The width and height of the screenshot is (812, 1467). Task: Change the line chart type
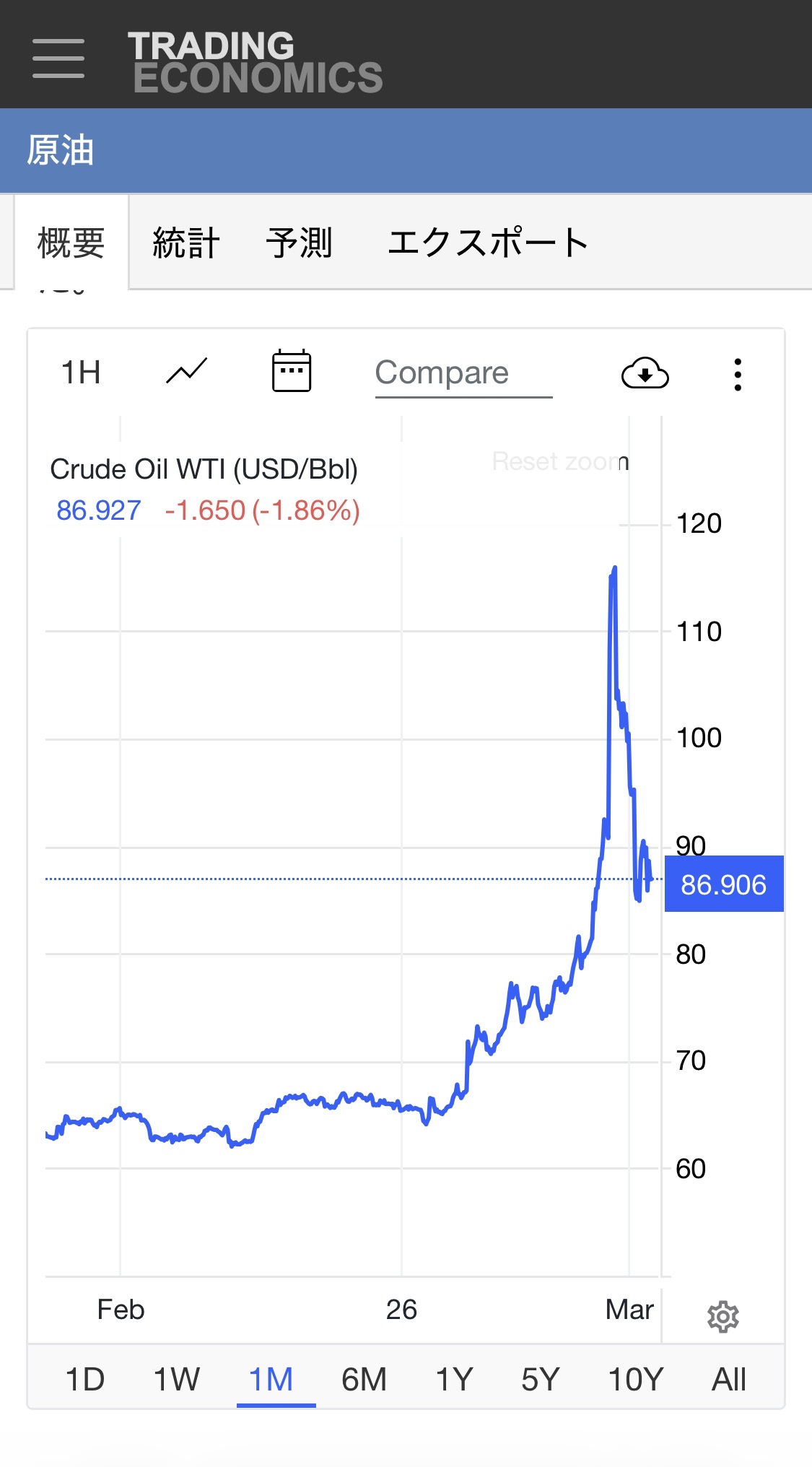(x=187, y=372)
